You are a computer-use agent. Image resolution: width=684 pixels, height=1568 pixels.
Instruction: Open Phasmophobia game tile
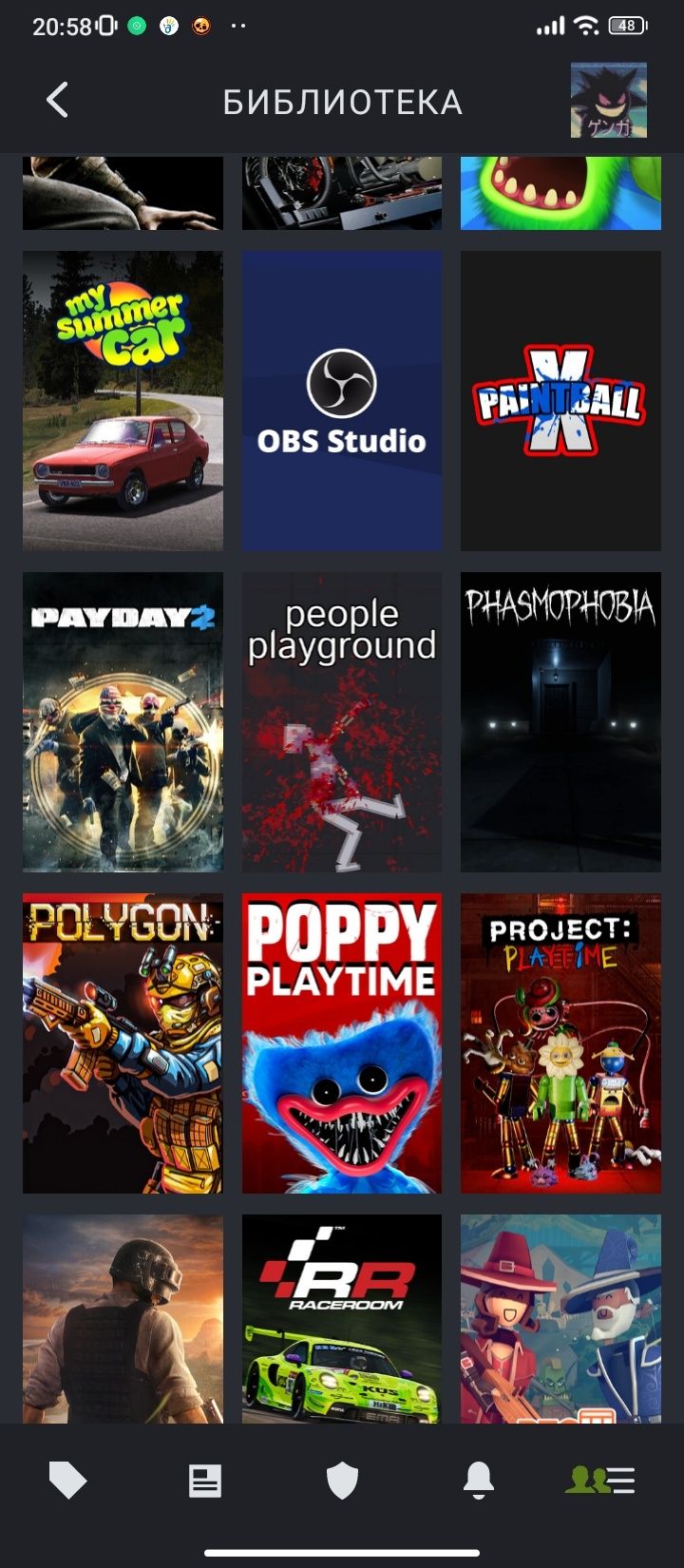[x=560, y=722]
